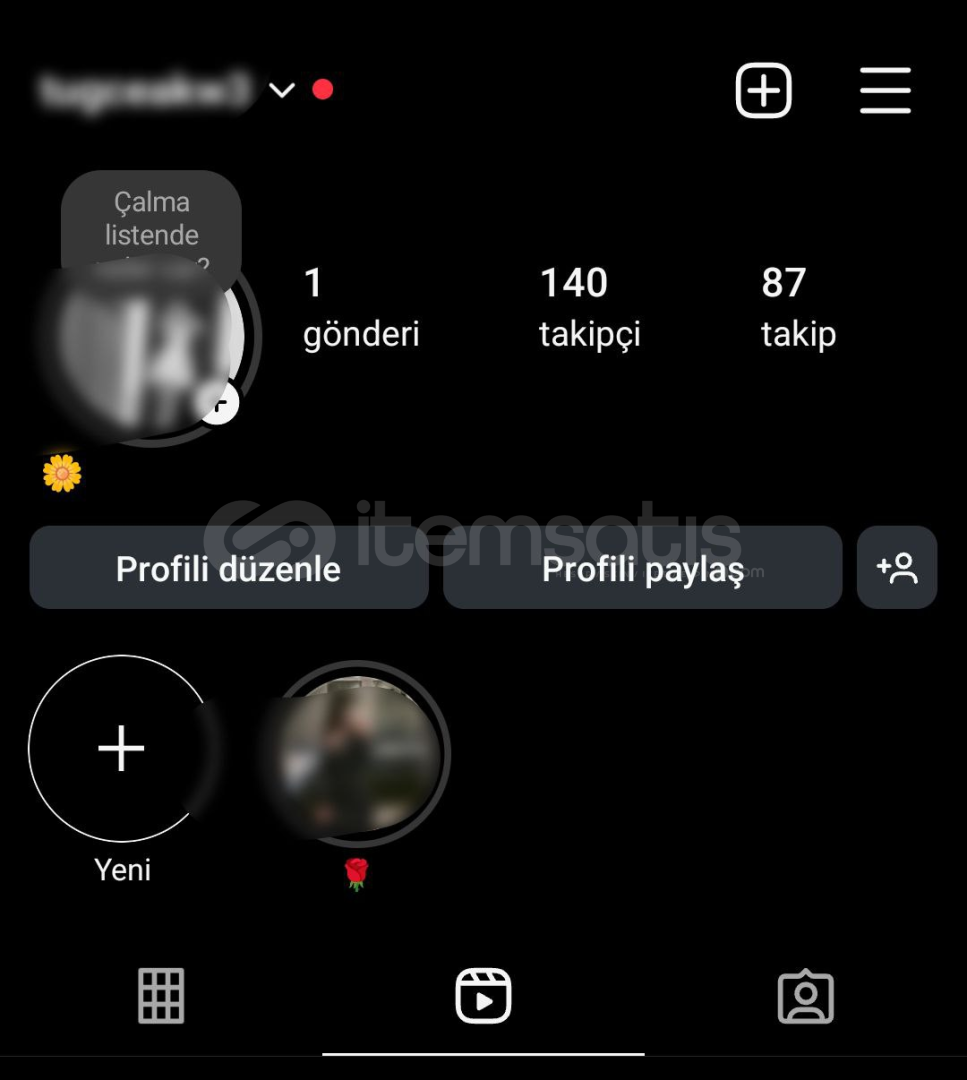Switch to the posts grid tab
Image resolution: width=967 pixels, height=1080 pixels.
(x=161, y=996)
